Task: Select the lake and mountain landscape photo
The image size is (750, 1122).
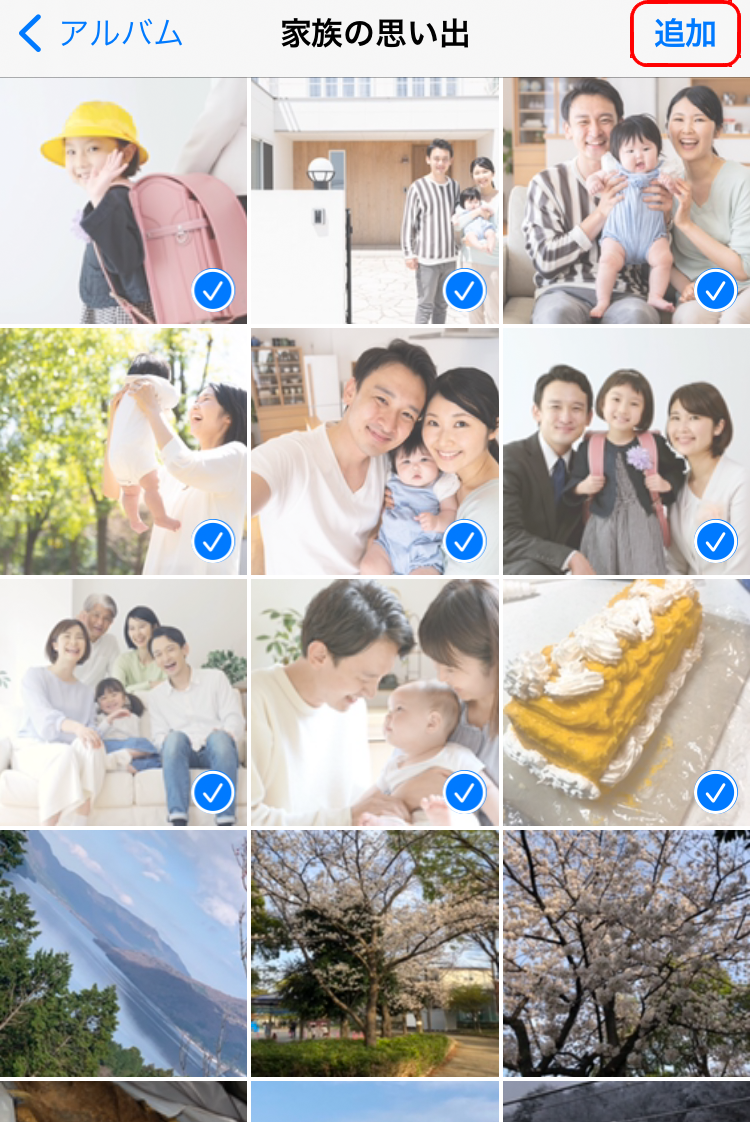Action: tap(123, 952)
